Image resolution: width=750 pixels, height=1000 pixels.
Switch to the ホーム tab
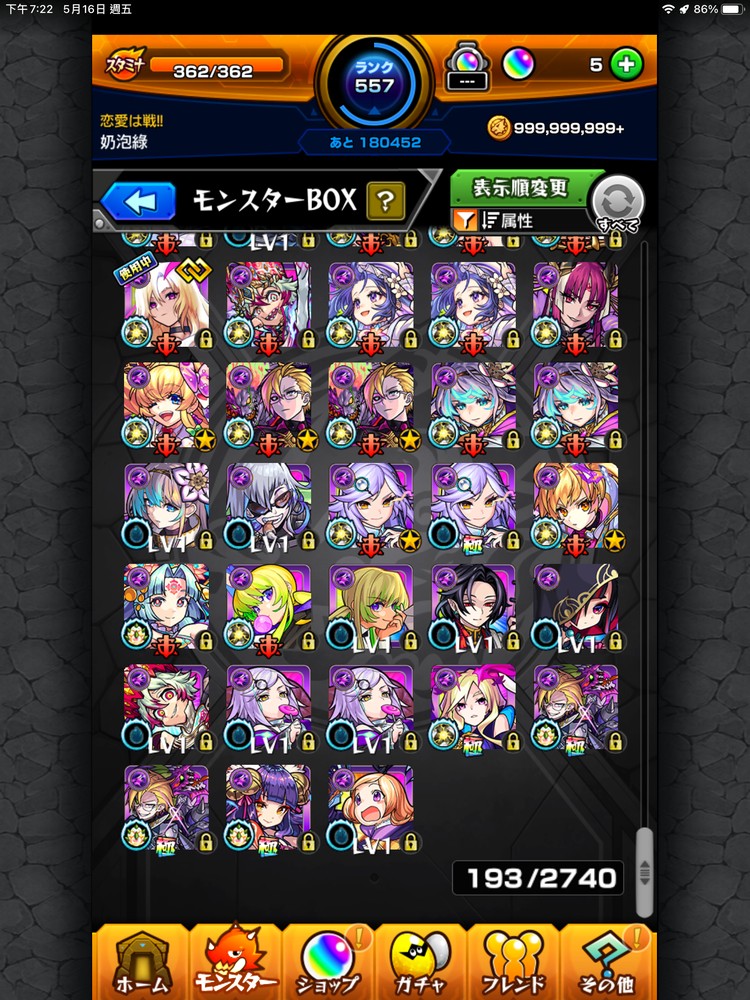point(140,962)
